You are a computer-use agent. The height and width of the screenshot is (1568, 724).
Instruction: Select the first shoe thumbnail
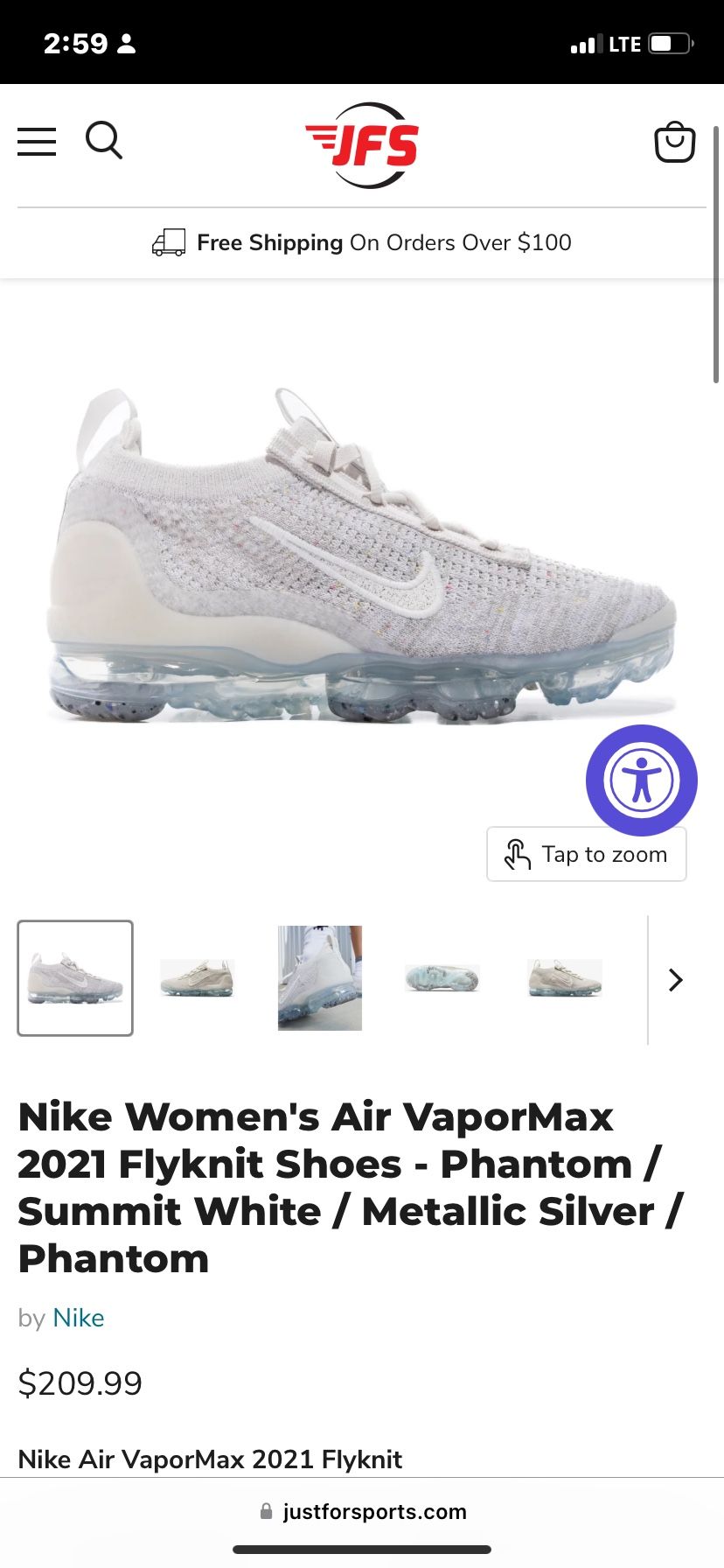[x=75, y=978]
